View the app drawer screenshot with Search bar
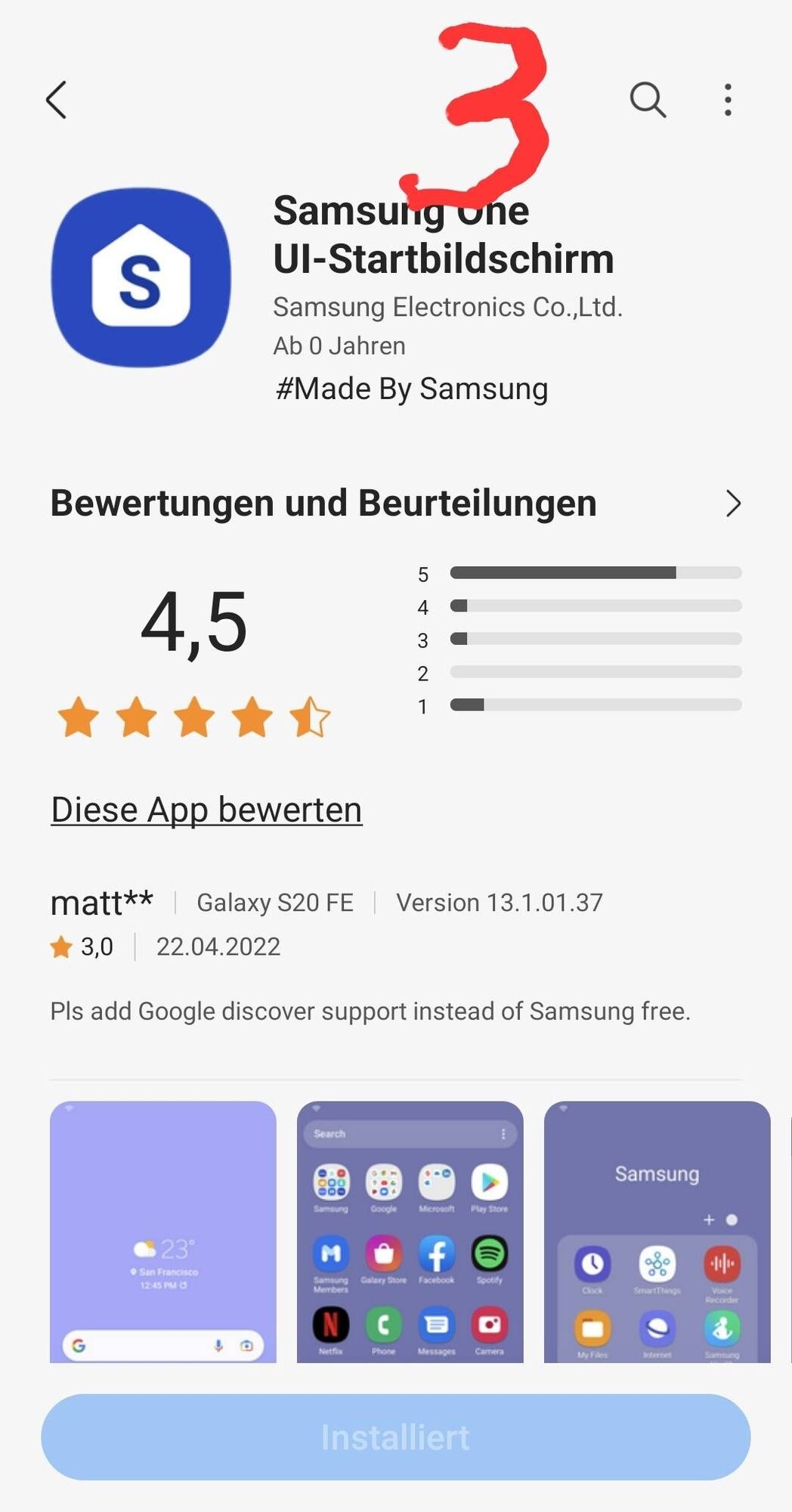 coord(410,1232)
